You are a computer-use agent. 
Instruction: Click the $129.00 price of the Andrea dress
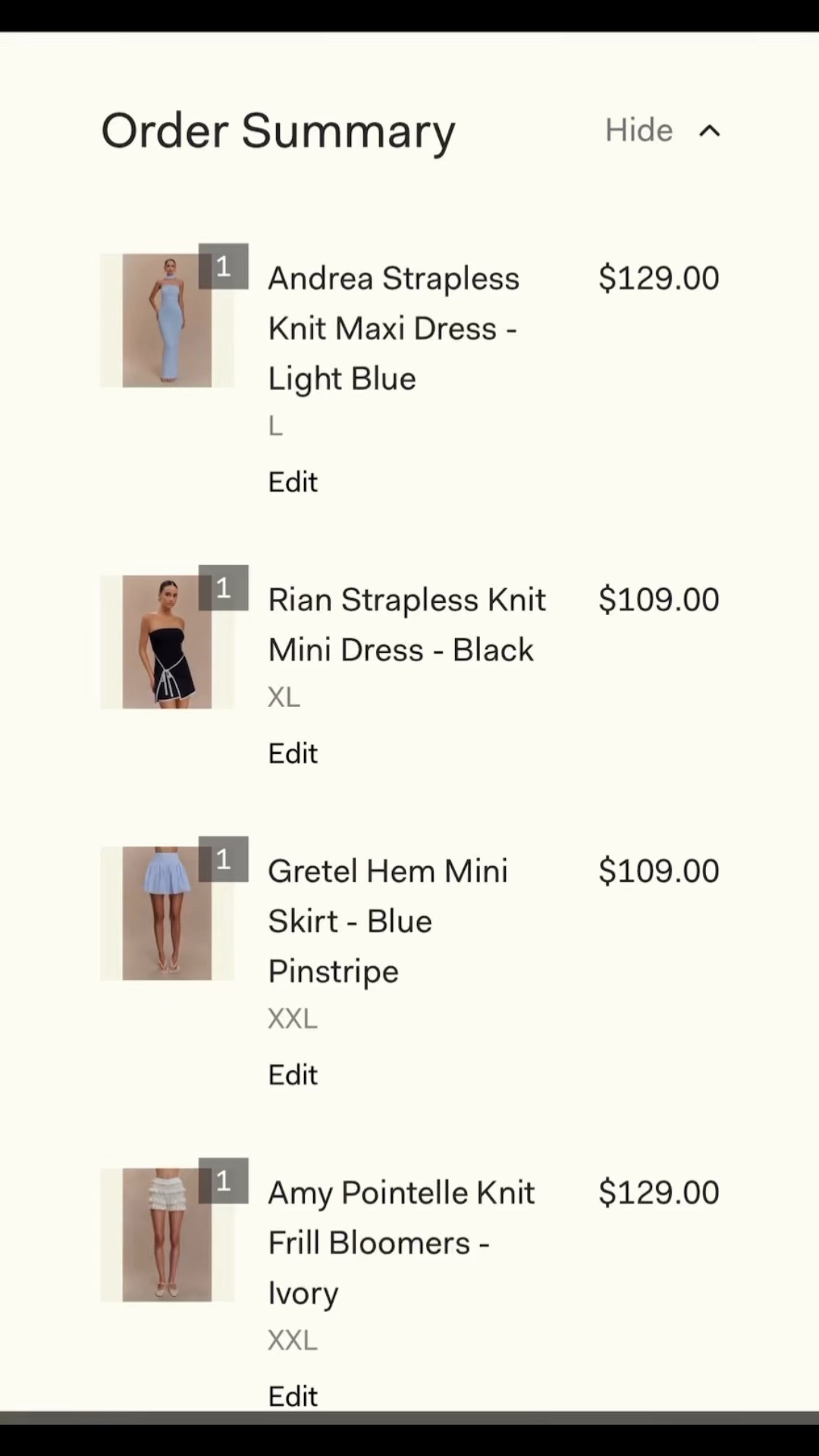pos(658,277)
